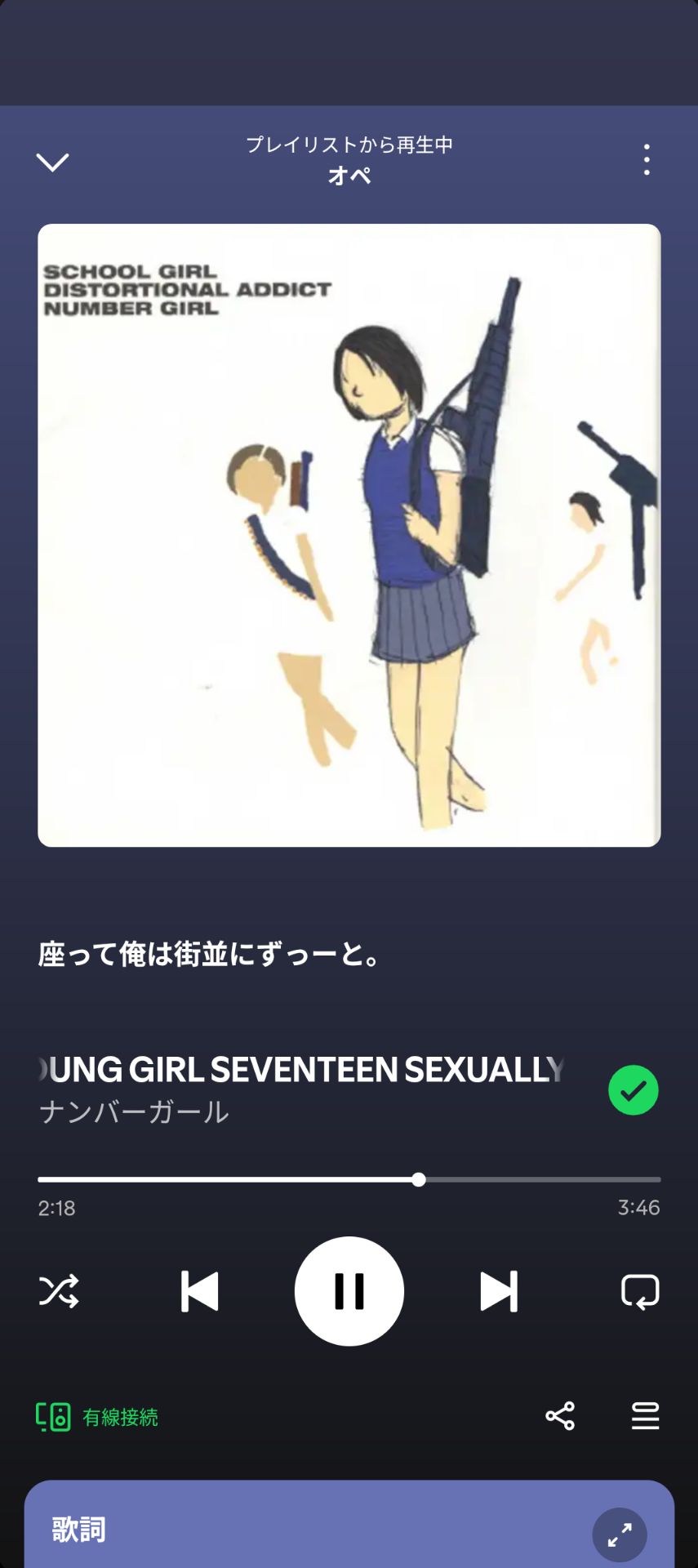Enable shuffle playback mode

(x=58, y=1291)
